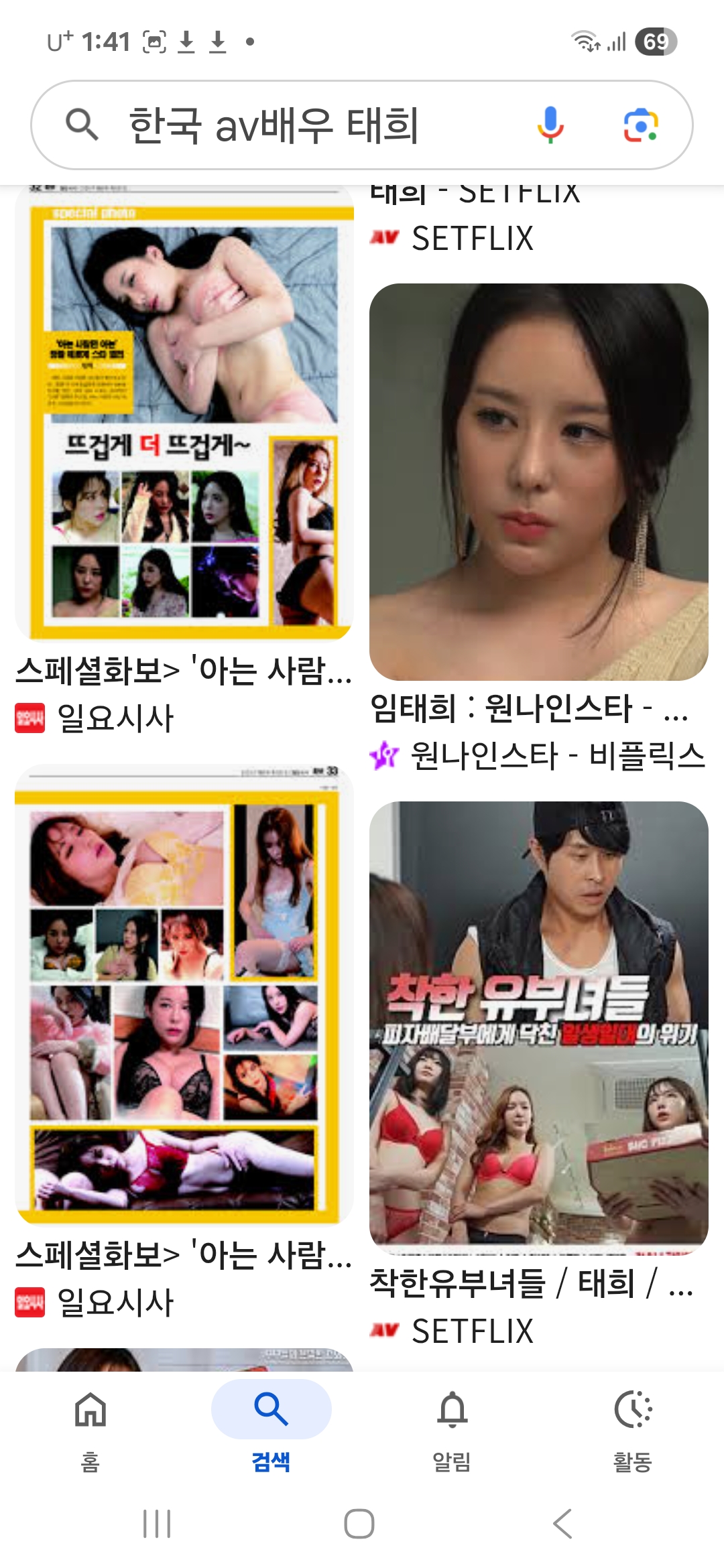724x1568 pixels.
Task: Tap the search box with the Korean query
Action: [x=362, y=125]
